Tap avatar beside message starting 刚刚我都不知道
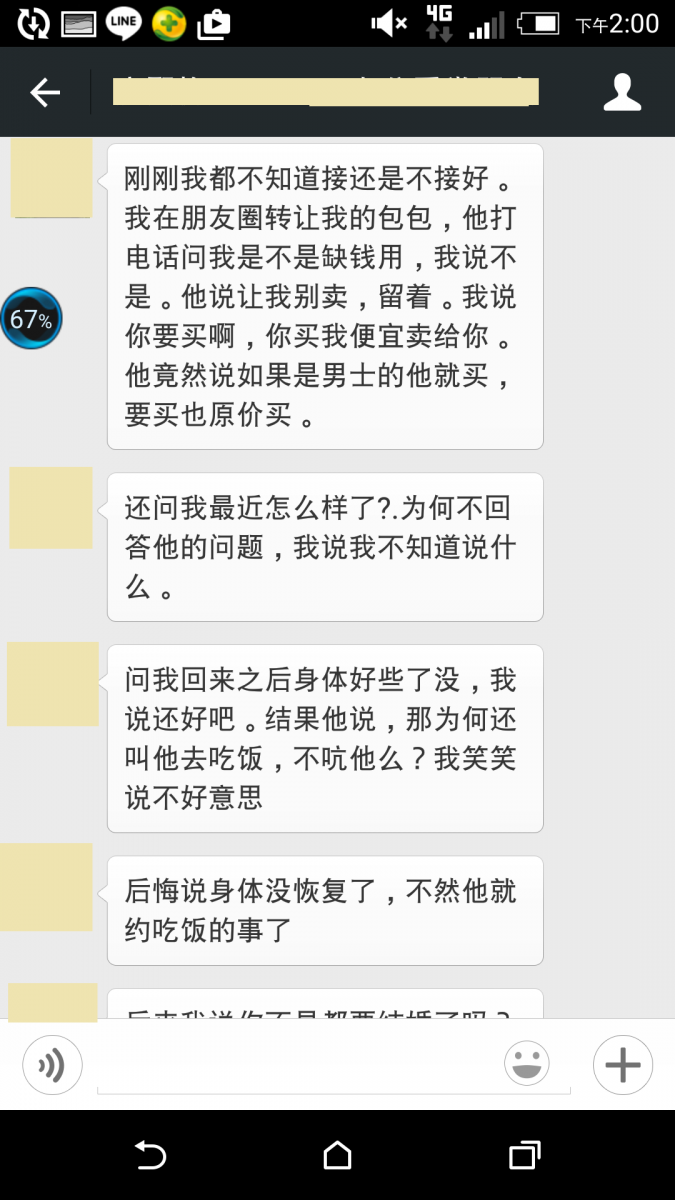Image resolution: width=675 pixels, height=1200 pixels. point(51,178)
